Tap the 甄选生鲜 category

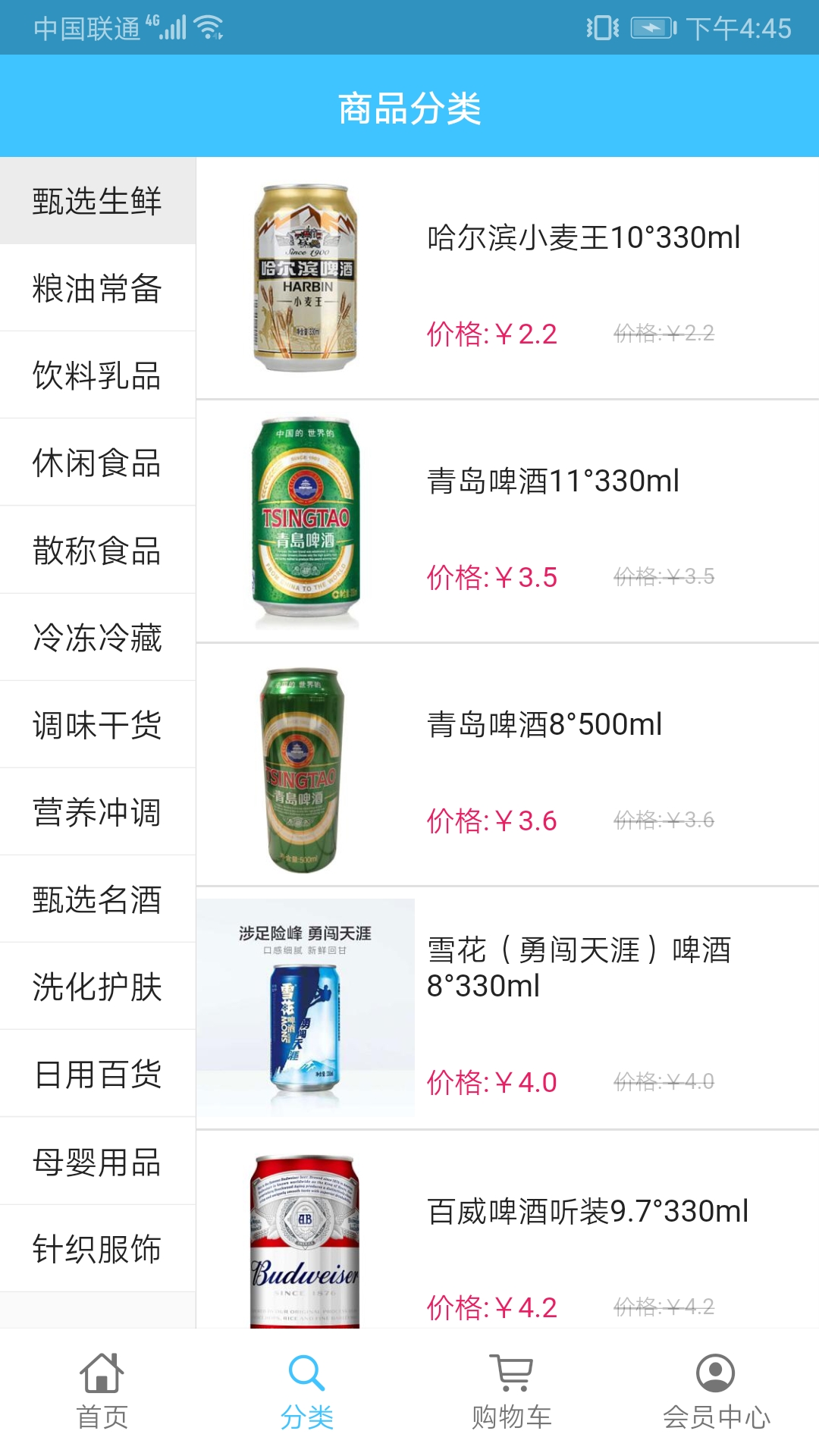(97, 201)
